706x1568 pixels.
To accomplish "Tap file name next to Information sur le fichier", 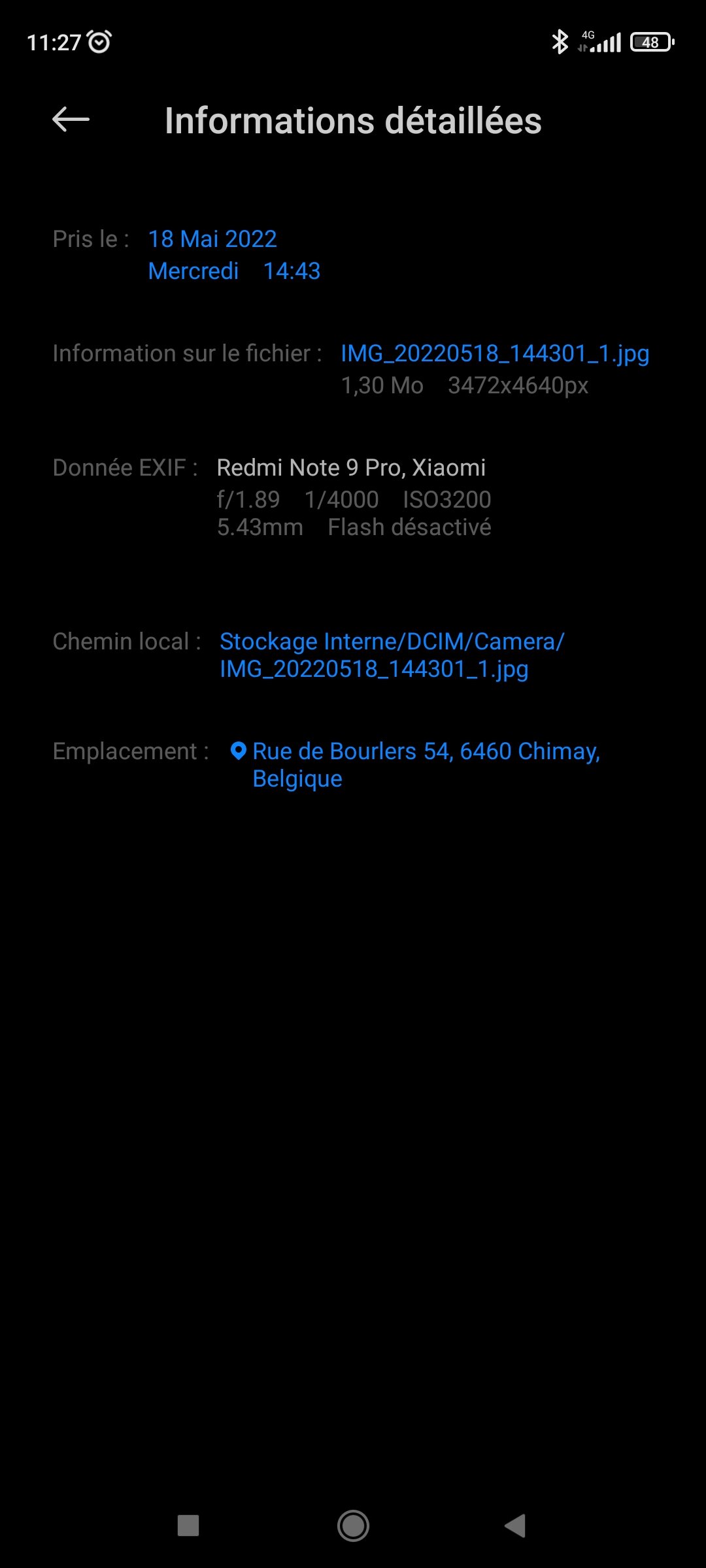I will tap(495, 353).
